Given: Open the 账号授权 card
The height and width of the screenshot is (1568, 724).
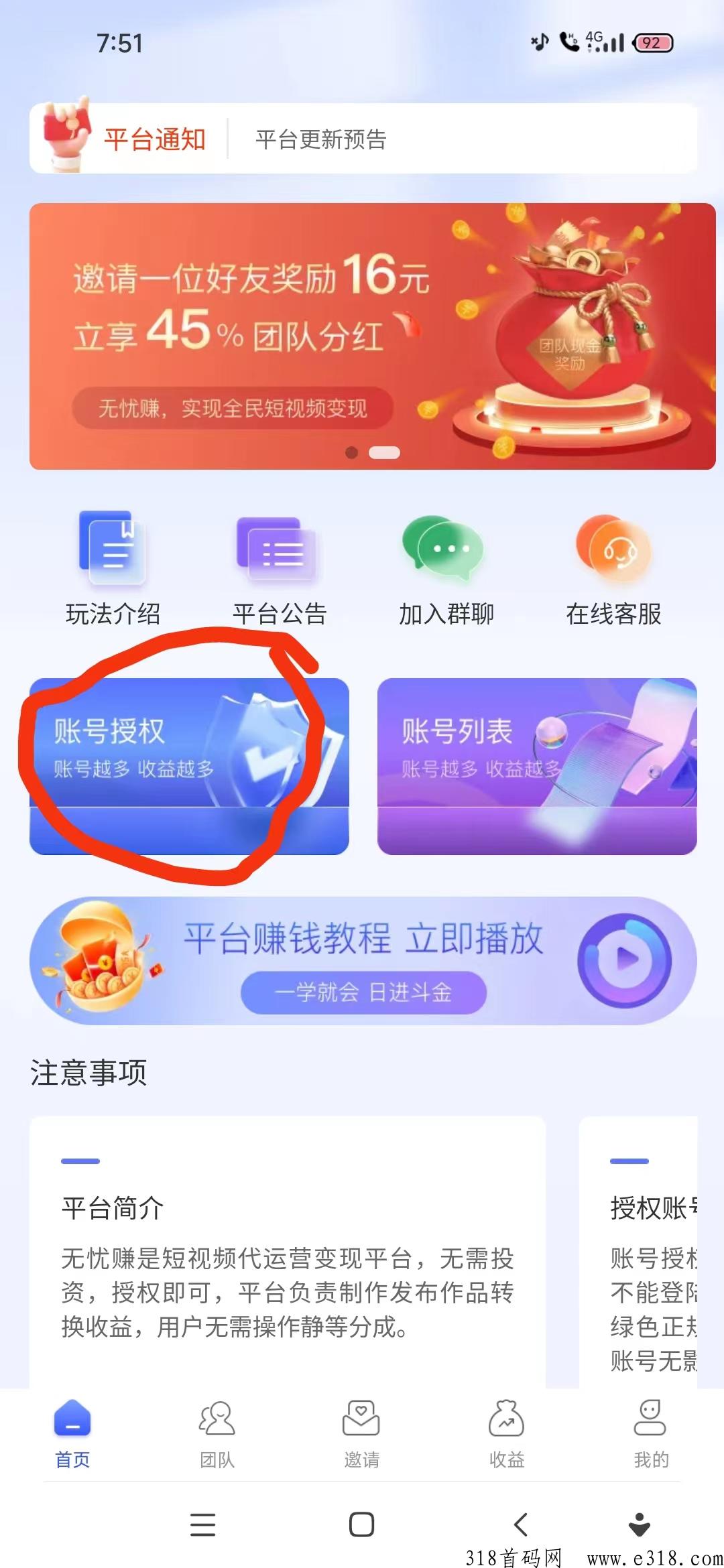Looking at the screenshot, I should (189, 767).
